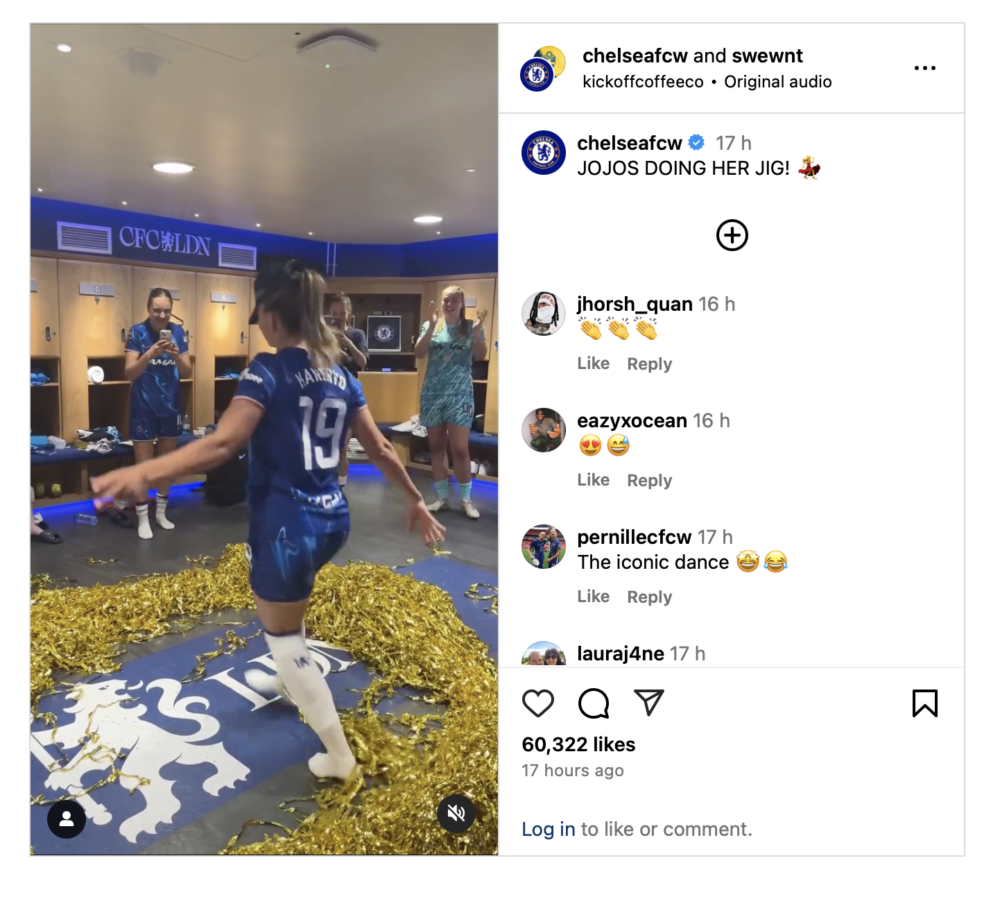Screen dimensions: 1000x899
Task: Open lauraj4ne's profile
Action: point(620,653)
